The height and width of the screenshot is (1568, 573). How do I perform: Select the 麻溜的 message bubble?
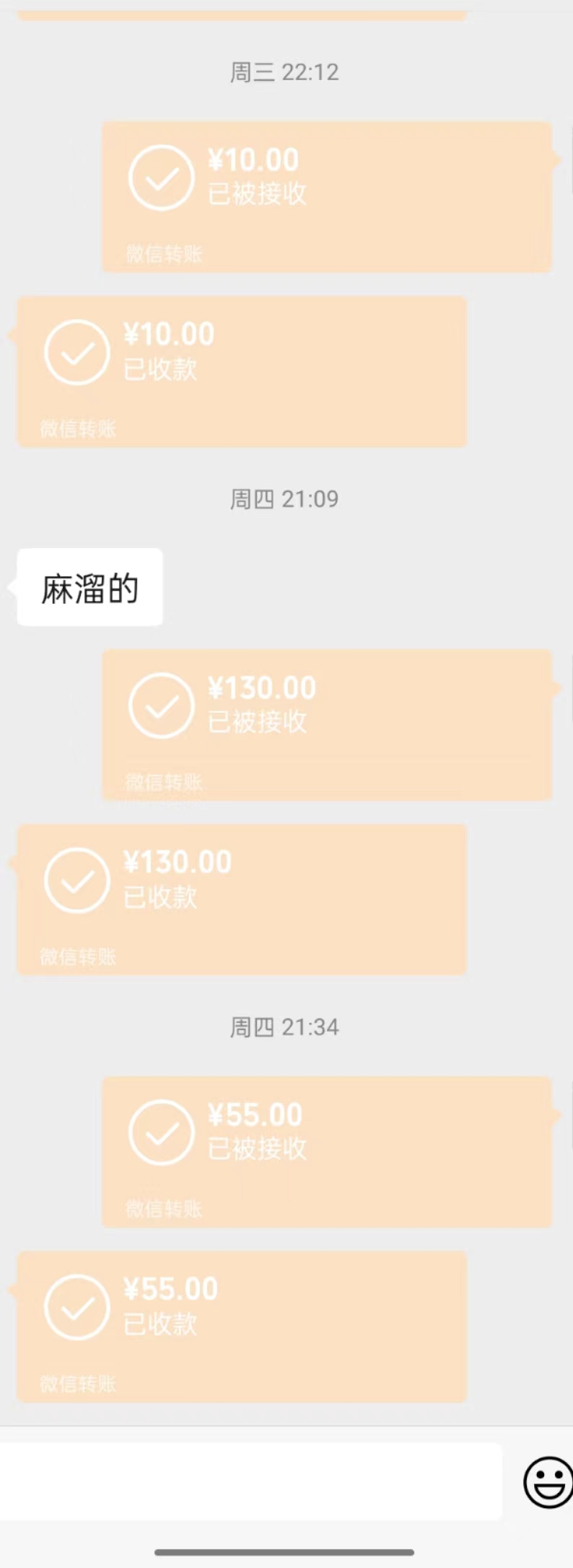click(90, 587)
